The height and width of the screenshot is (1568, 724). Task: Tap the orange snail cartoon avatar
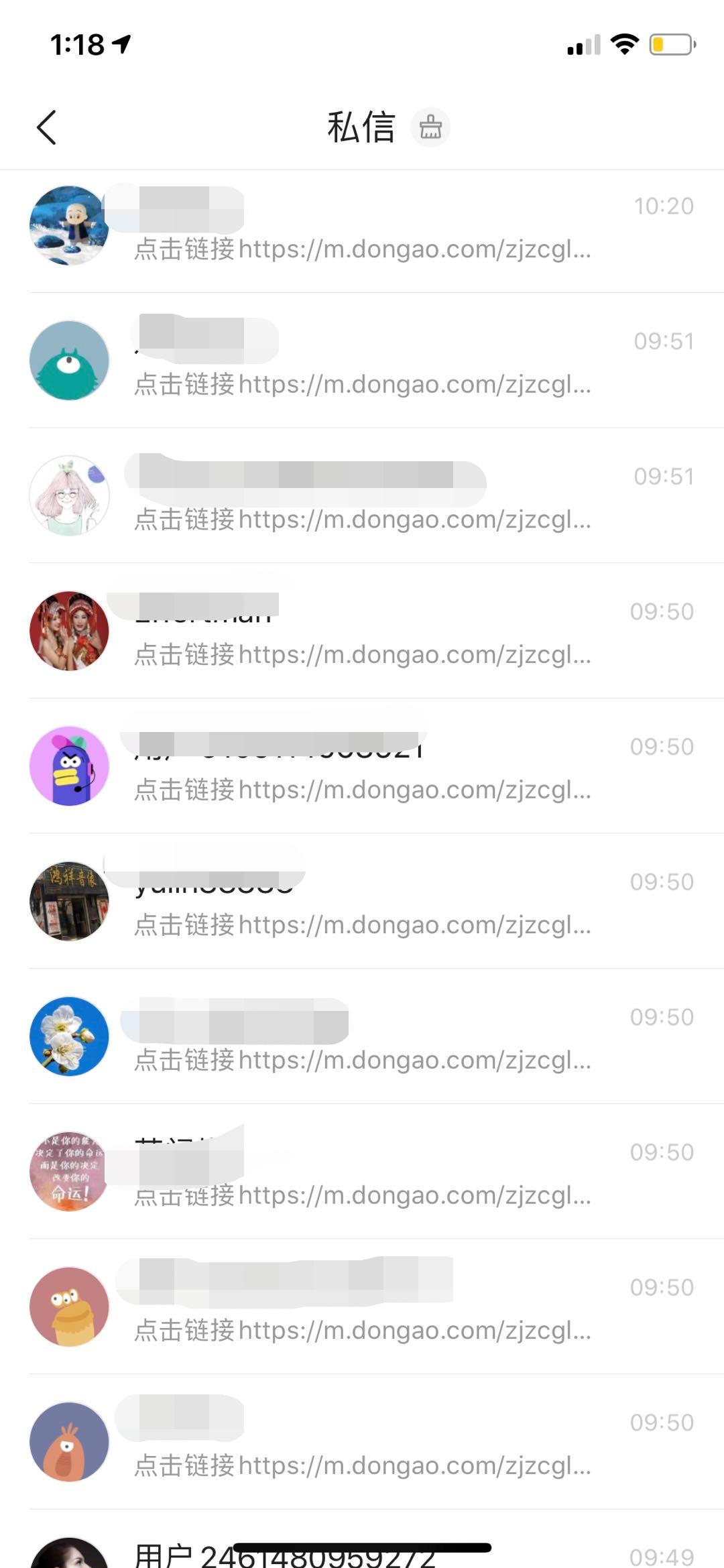click(69, 1306)
